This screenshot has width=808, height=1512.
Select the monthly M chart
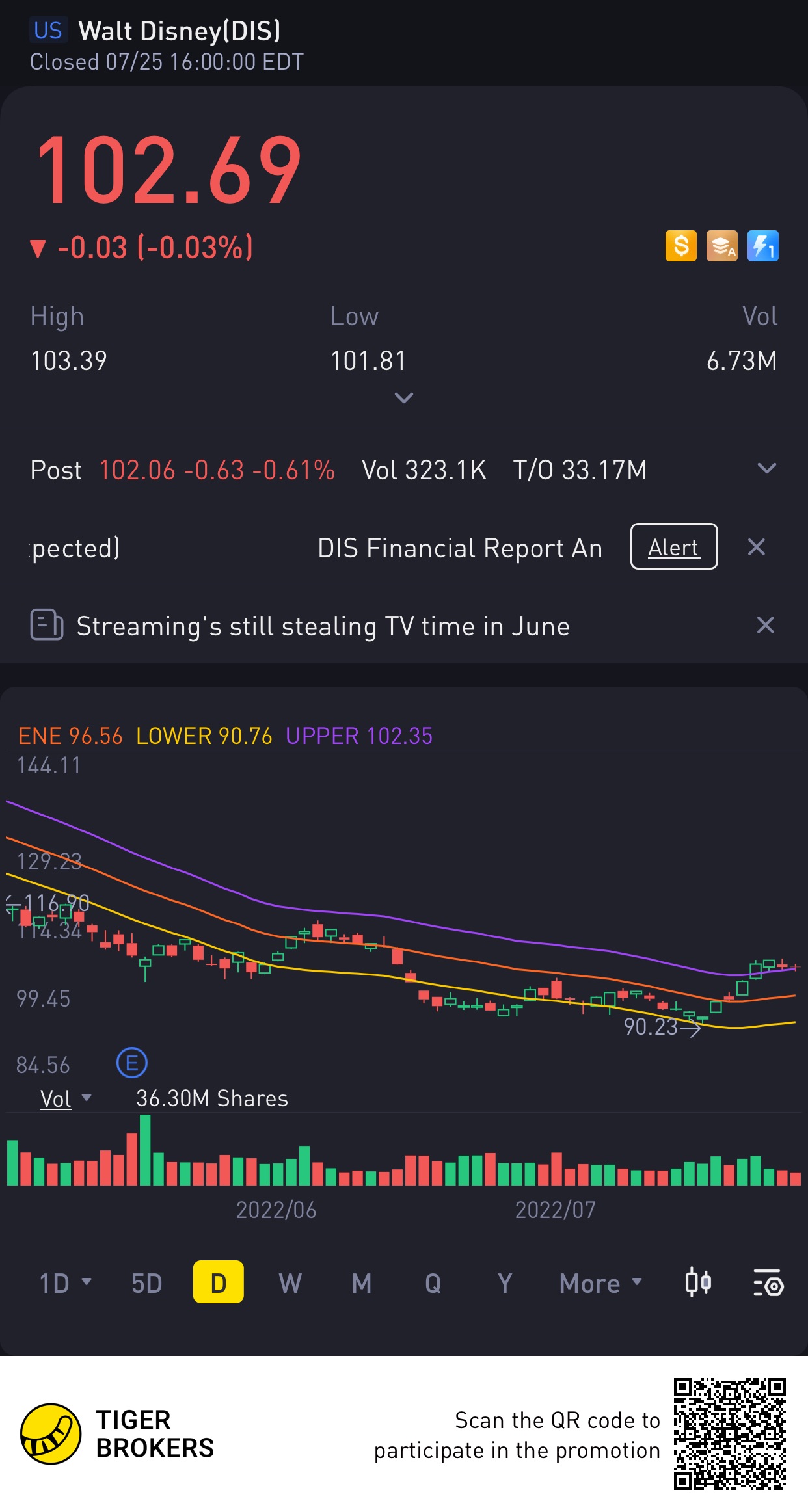point(362,1283)
